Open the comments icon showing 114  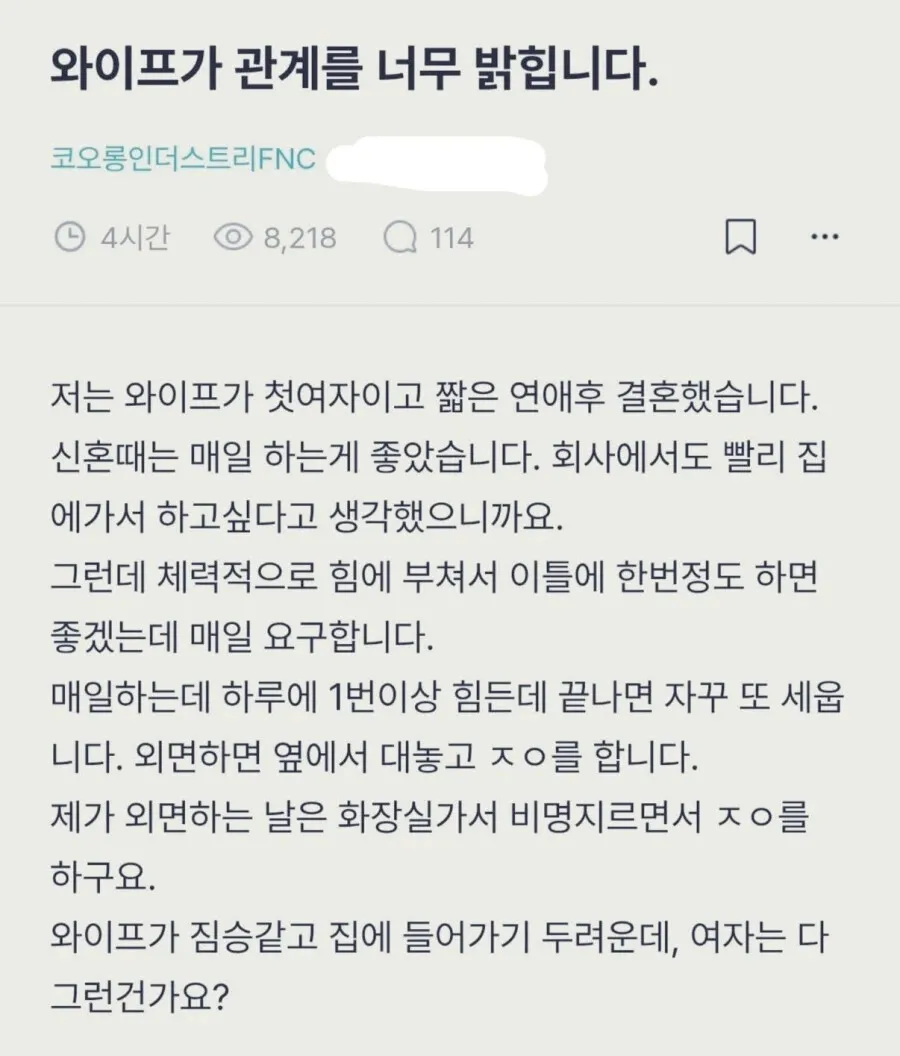point(400,238)
